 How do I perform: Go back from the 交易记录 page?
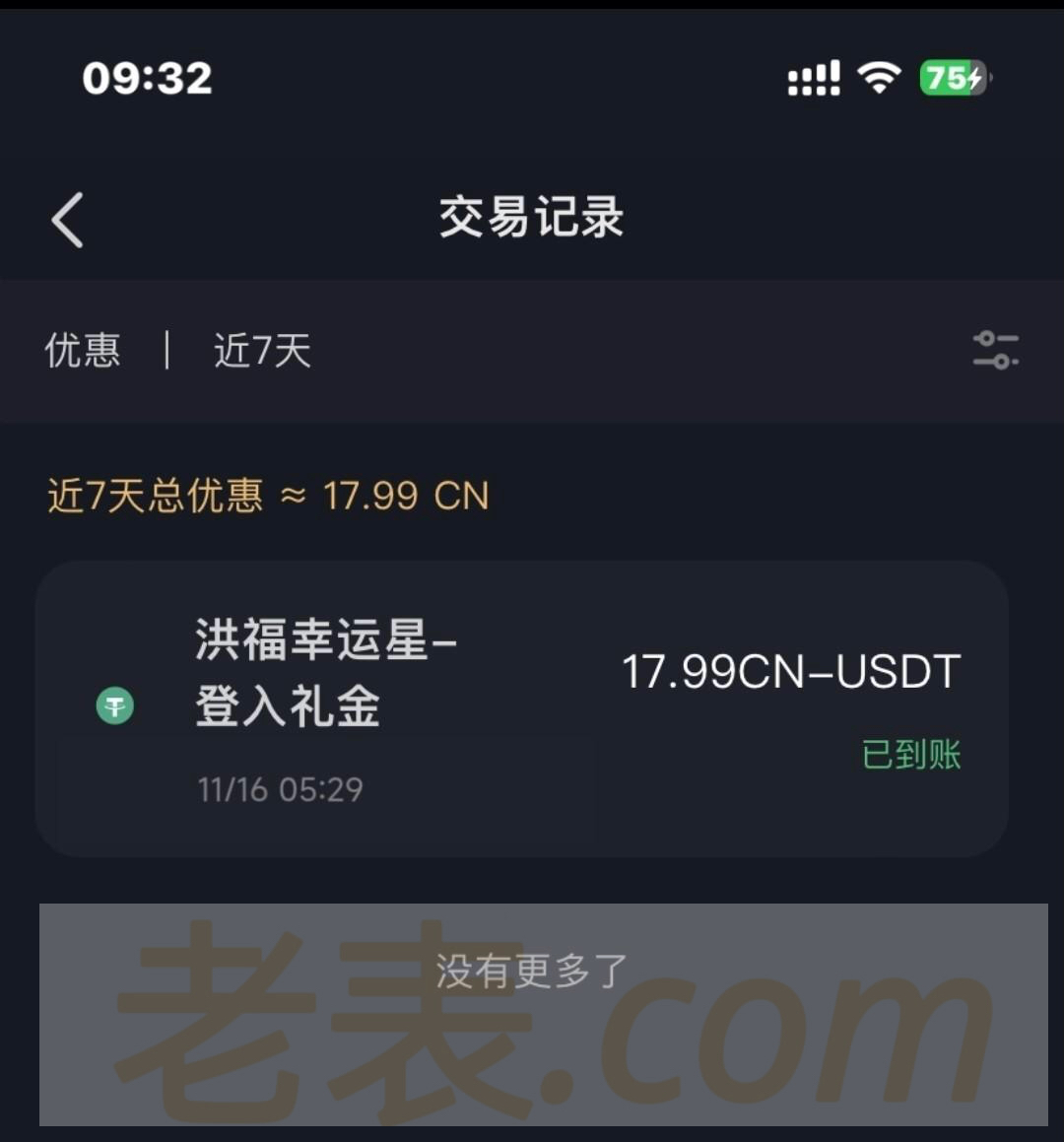(68, 219)
